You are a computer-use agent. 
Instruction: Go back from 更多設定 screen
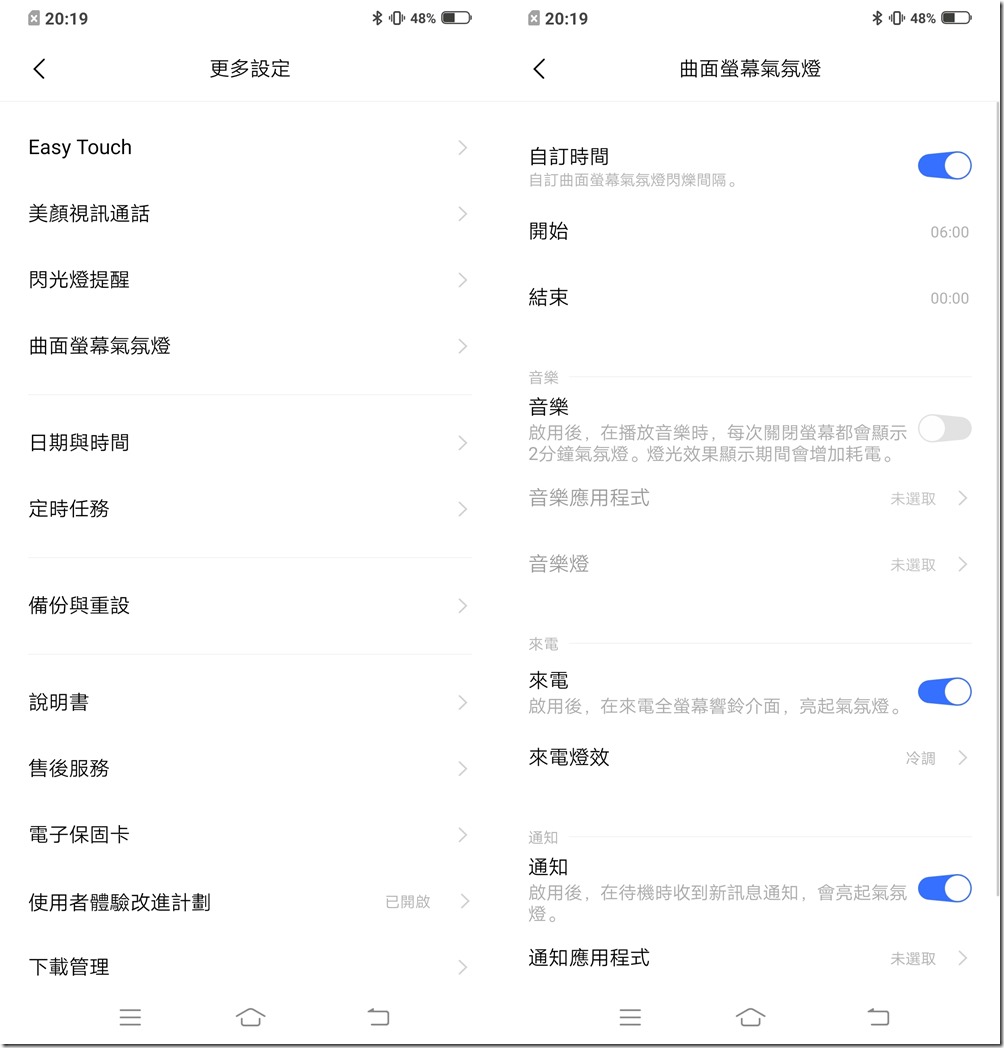[40, 69]
